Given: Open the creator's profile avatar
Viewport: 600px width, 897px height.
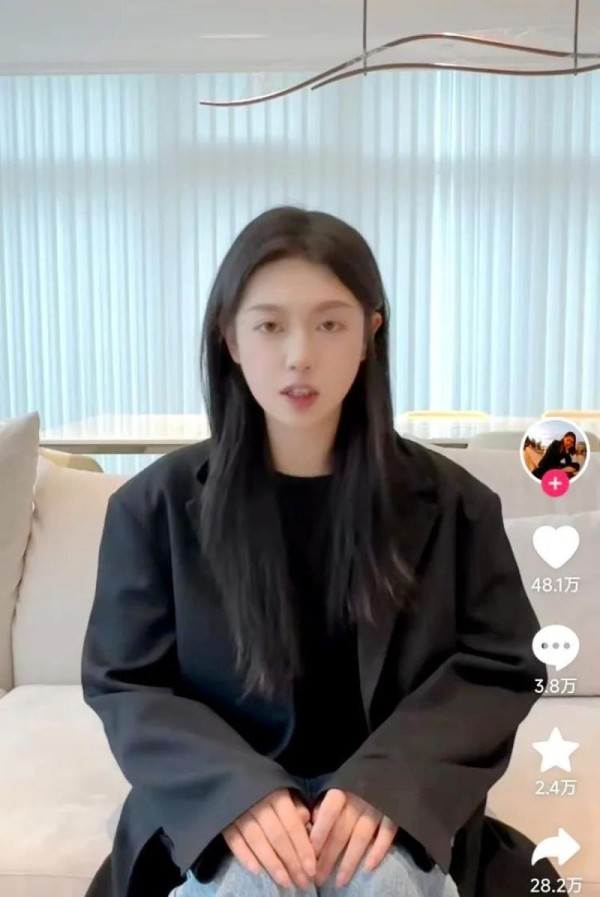Looking at the screenshot, I should point(554,450).
